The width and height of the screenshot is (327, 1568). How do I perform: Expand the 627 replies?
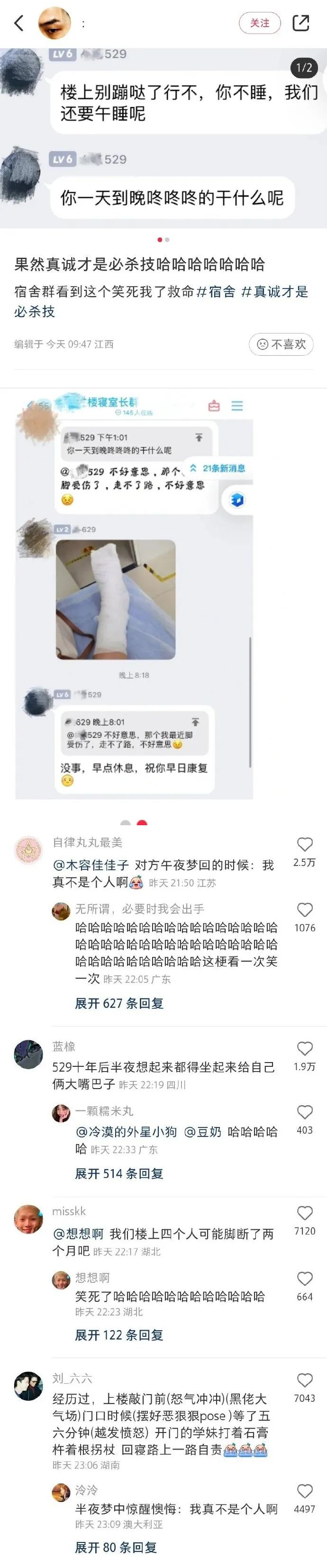pos(119,1003)
